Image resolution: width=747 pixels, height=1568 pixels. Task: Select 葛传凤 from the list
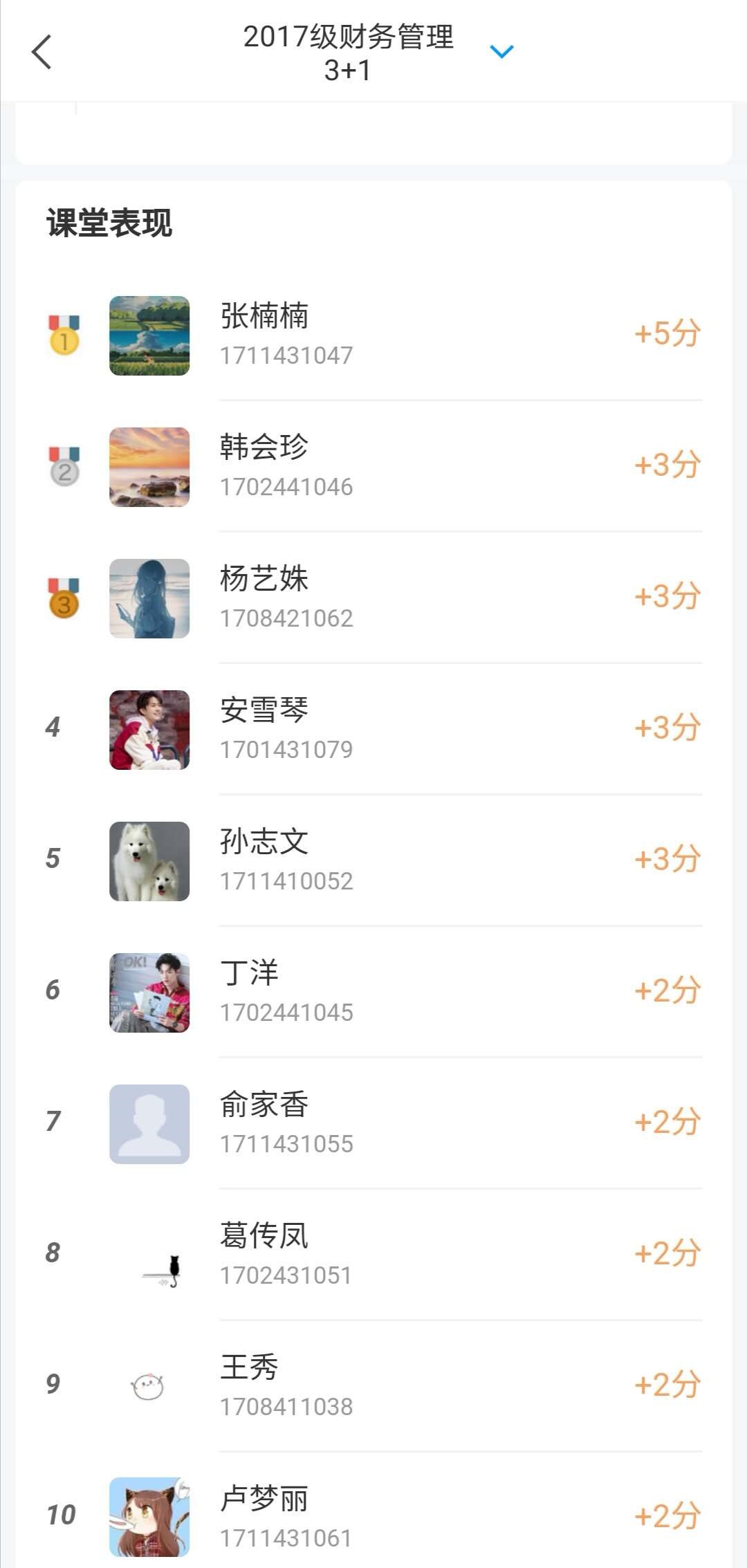coord(373,1255)
